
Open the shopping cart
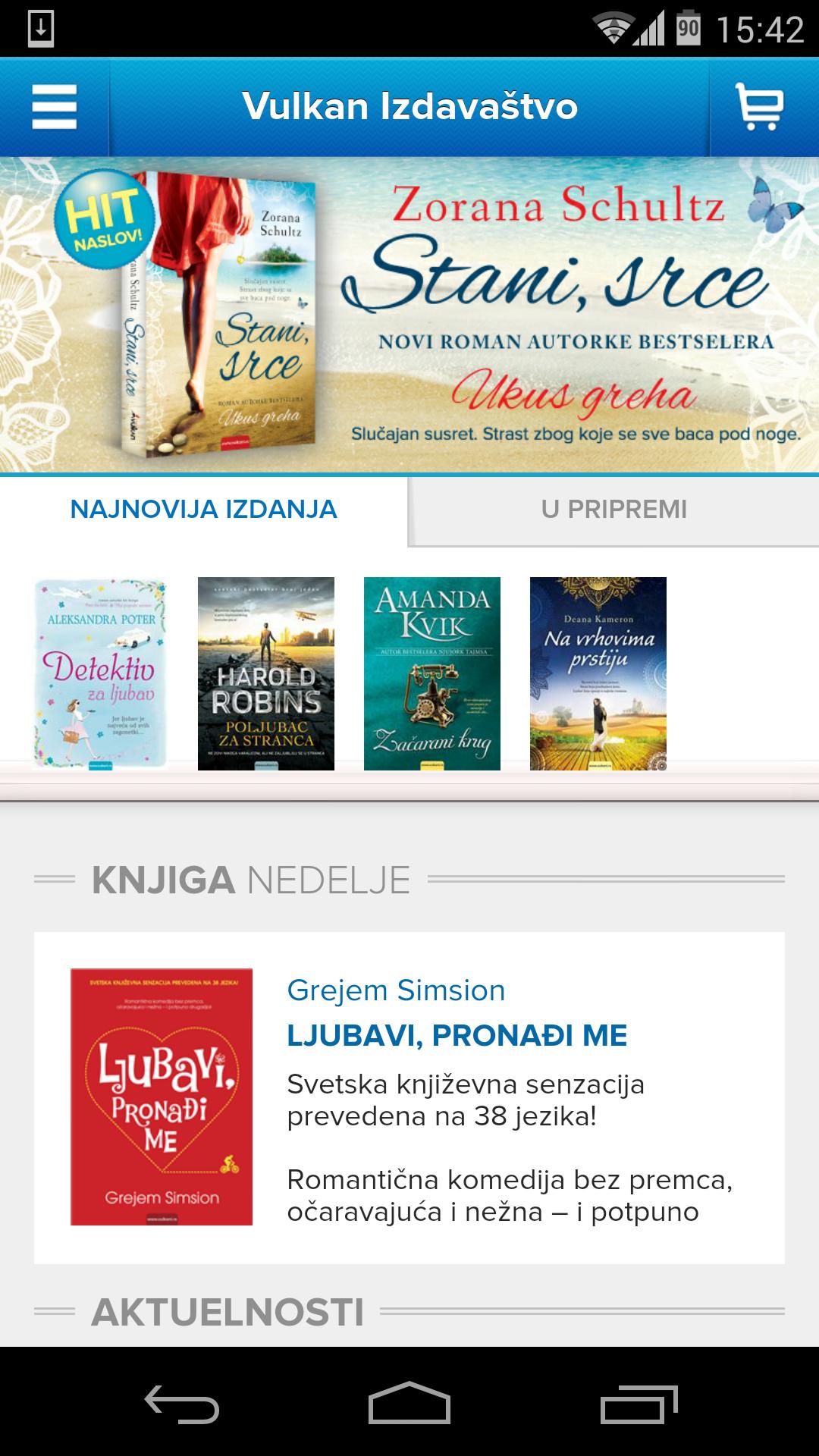pos(760,107)
